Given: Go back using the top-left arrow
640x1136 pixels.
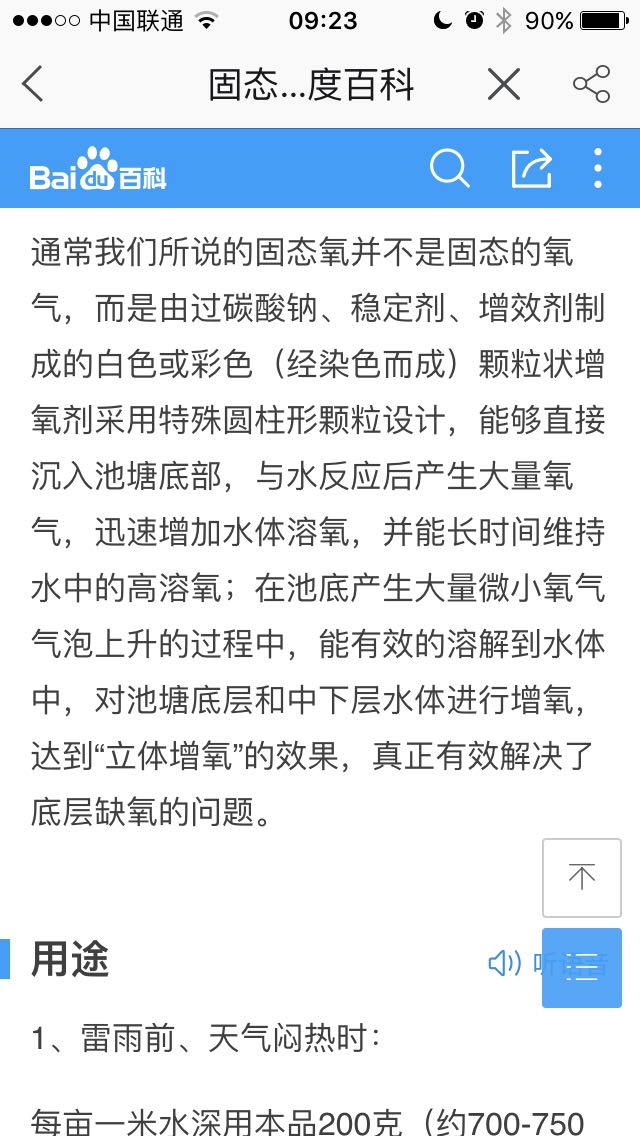Looking at the screenshot, I should tap(33, 84).
